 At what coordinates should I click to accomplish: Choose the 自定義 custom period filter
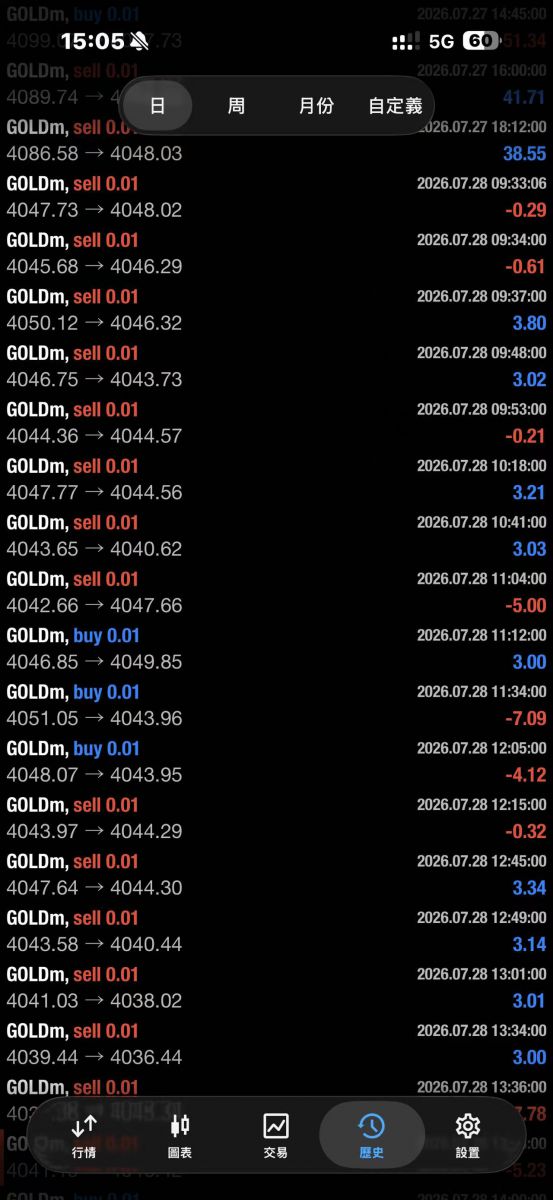pos(395,105)
